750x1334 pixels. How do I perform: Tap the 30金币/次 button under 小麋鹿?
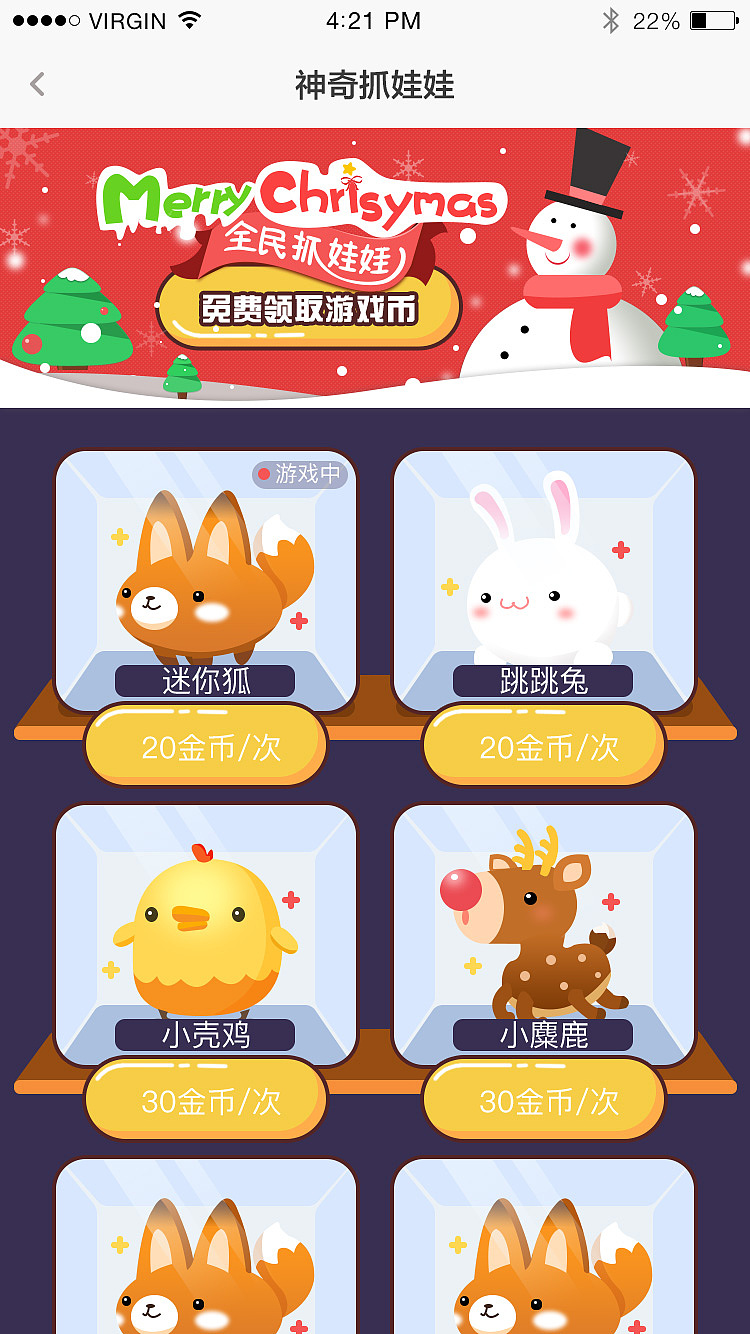pyautogui.click(x=543, y=1100)
